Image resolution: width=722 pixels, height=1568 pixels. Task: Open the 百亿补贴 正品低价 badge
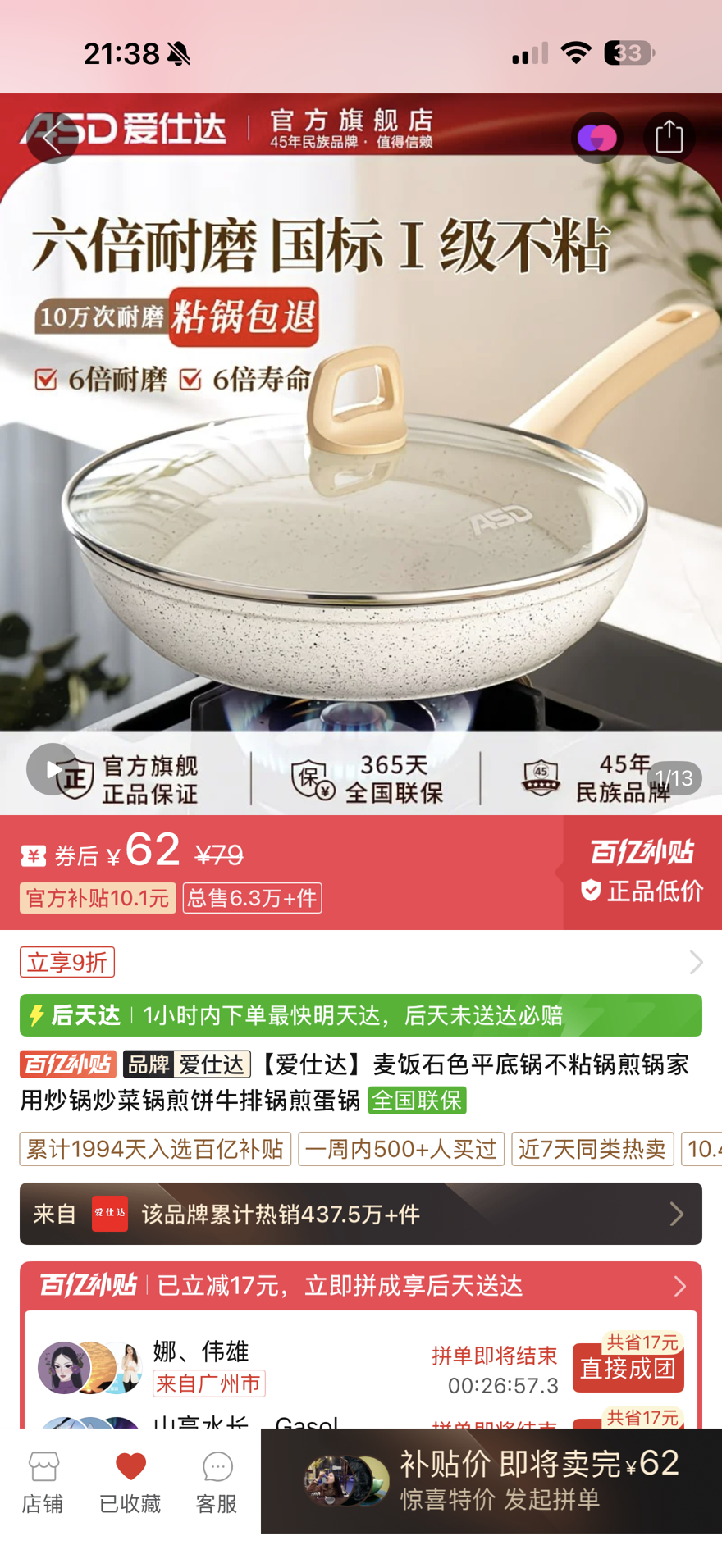(x=642, y=872)
